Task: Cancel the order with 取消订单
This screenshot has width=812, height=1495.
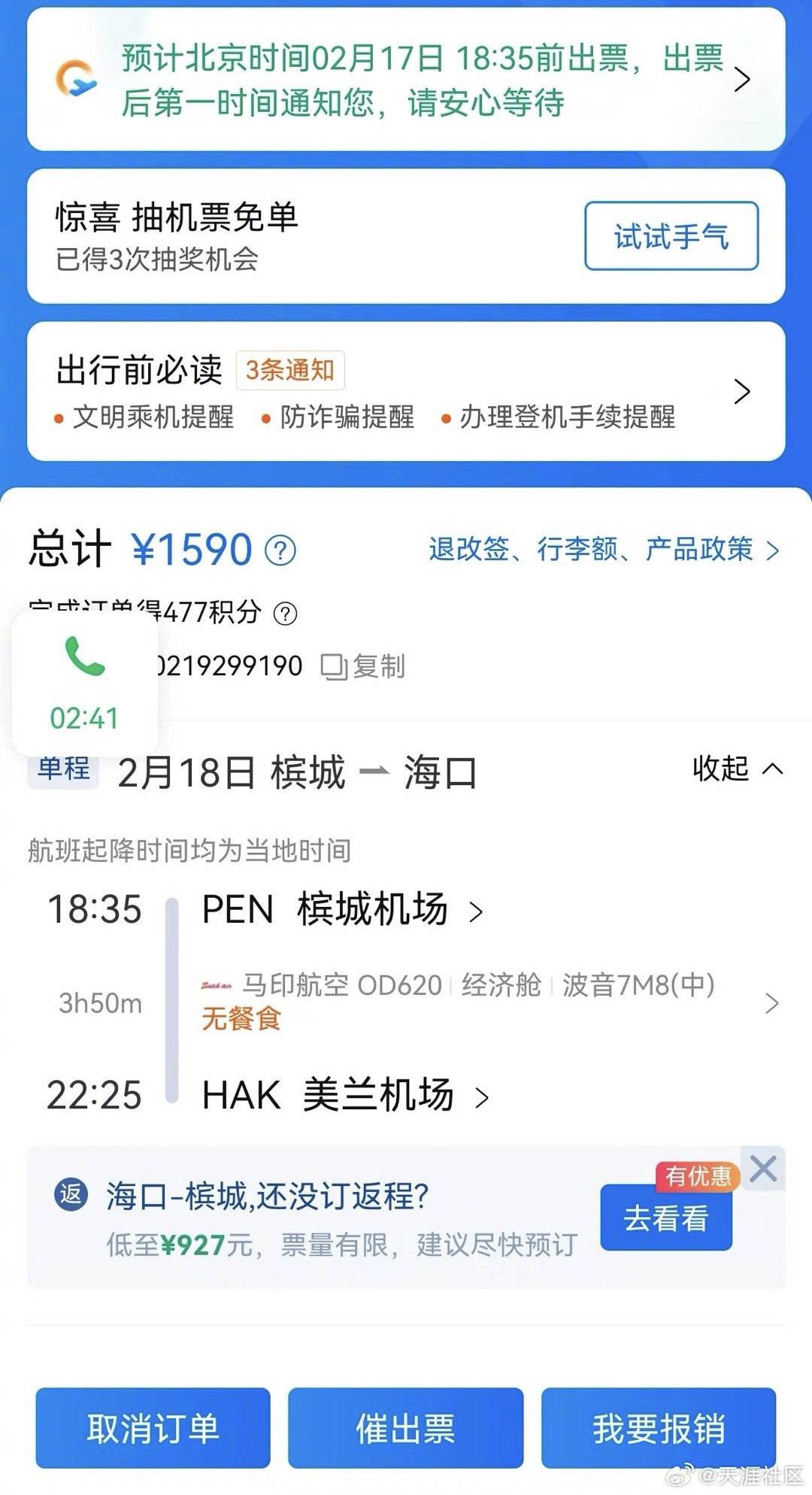Action: (153, 1428)
